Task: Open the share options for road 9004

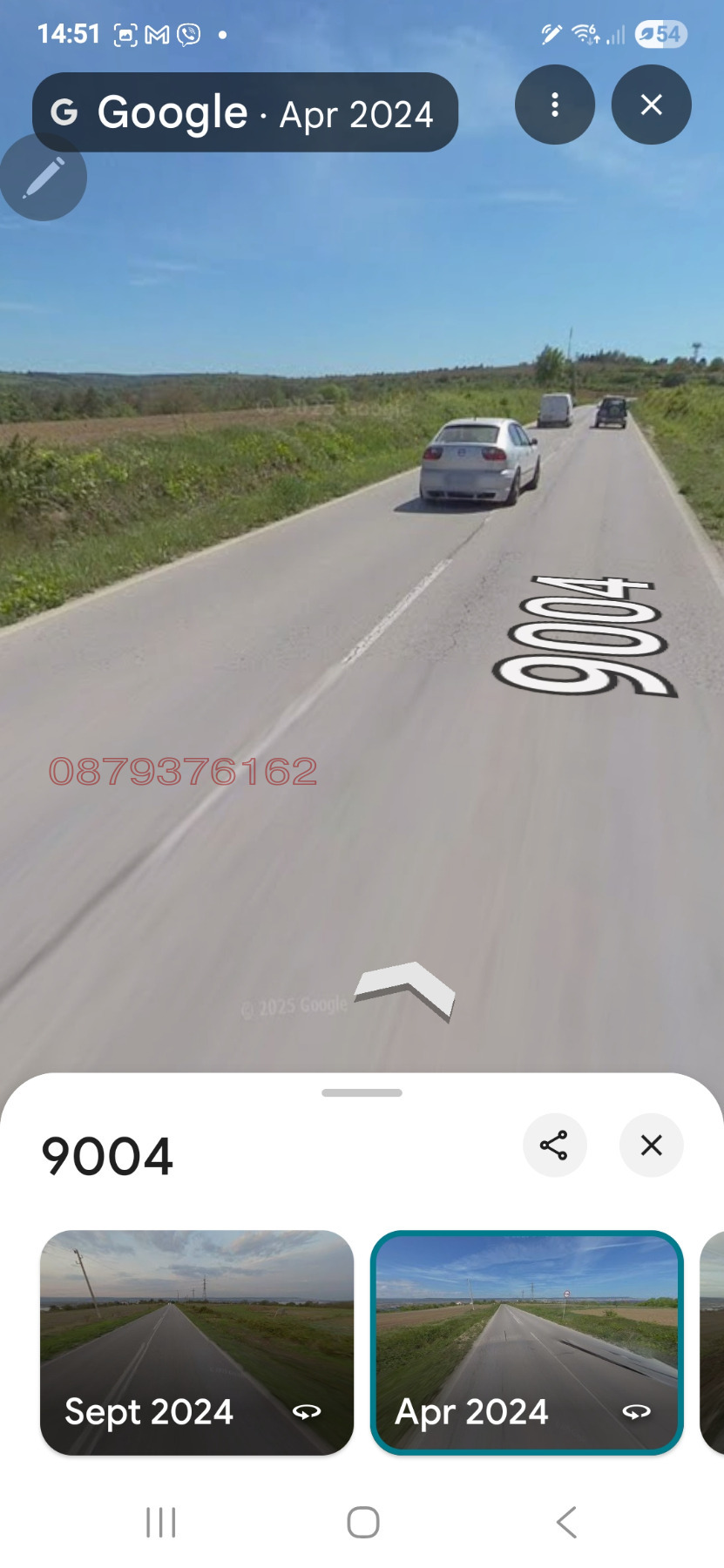Action: click(555, 1146)
